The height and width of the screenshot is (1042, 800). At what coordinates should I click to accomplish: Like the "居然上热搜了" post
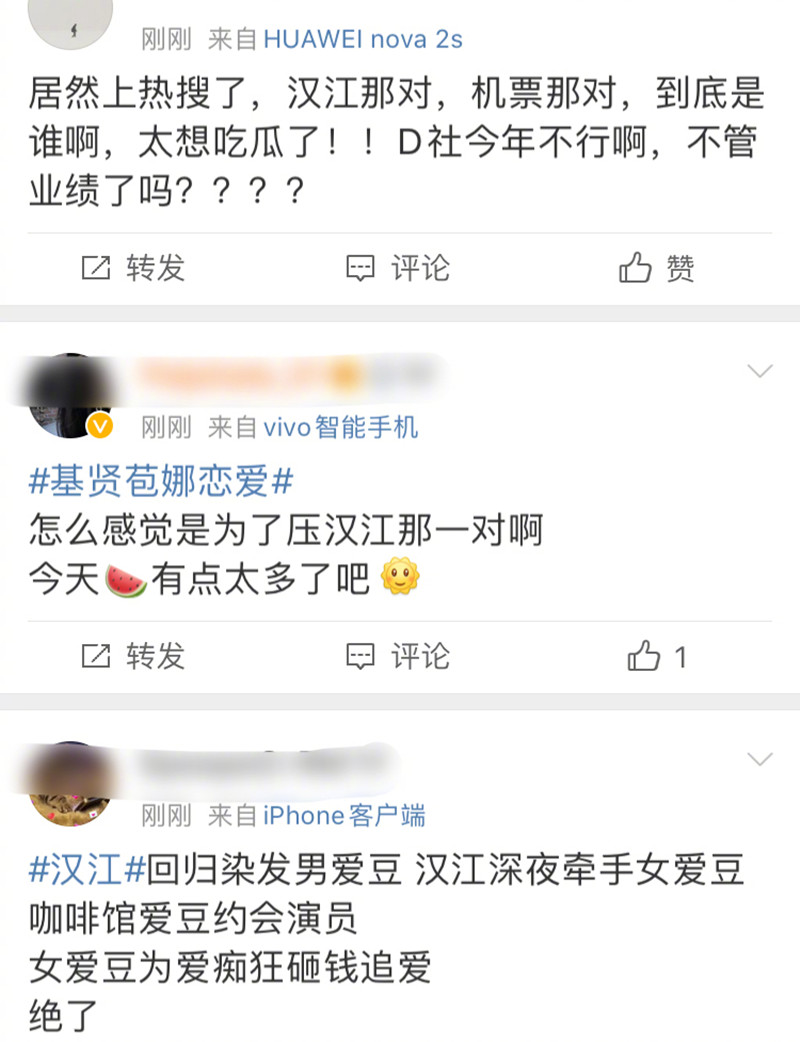[656, 268]
